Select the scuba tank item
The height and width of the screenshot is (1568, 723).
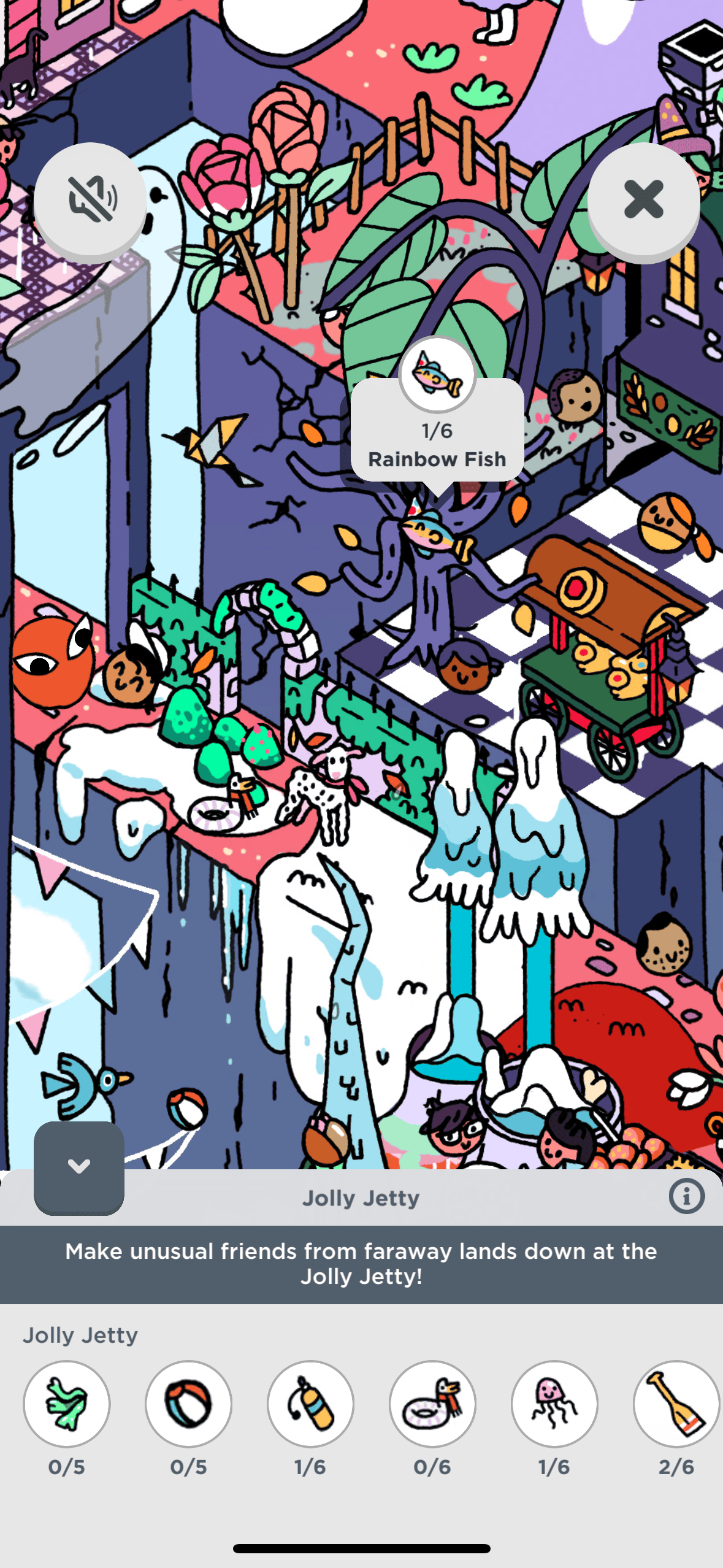click(x=311, y=1404)
